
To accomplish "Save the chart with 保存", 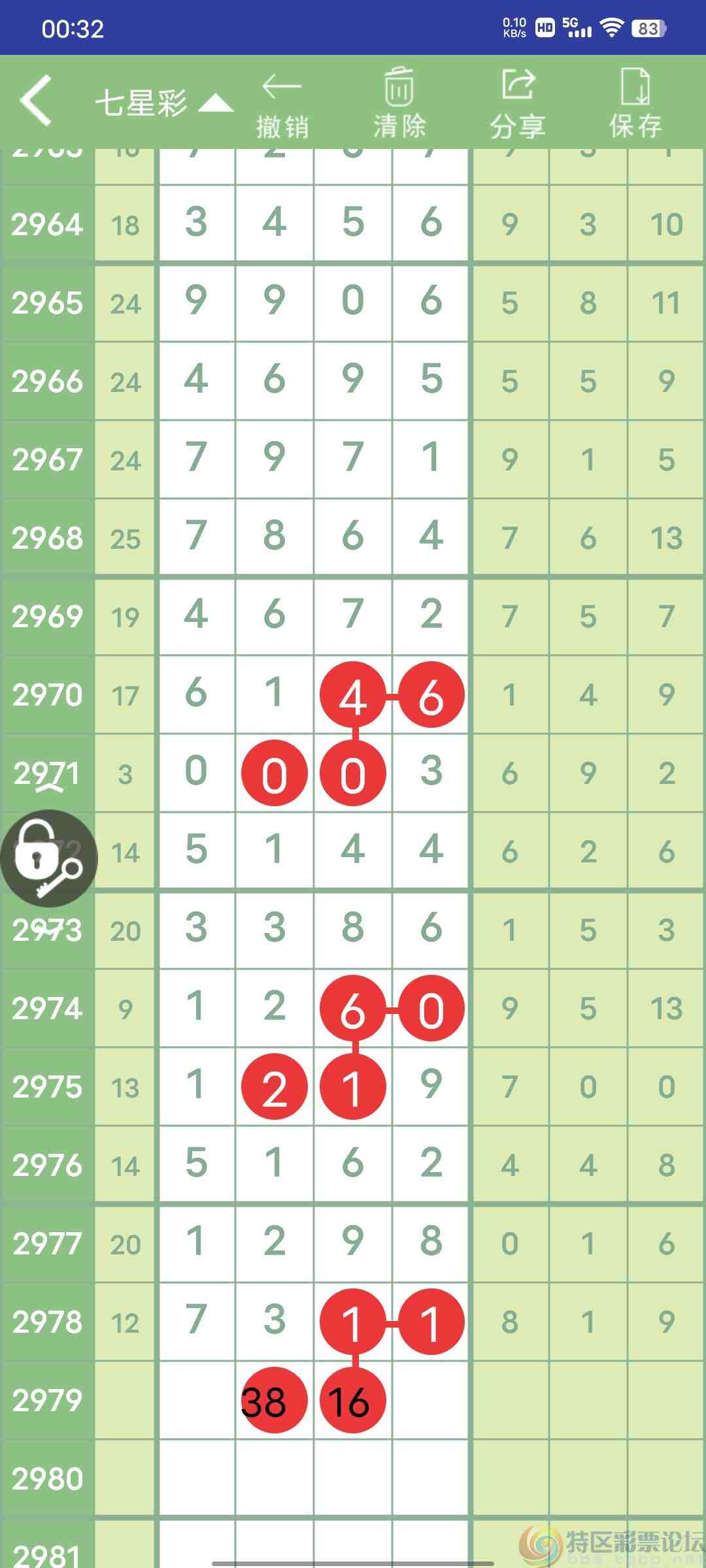I will (x=635, y=105).
